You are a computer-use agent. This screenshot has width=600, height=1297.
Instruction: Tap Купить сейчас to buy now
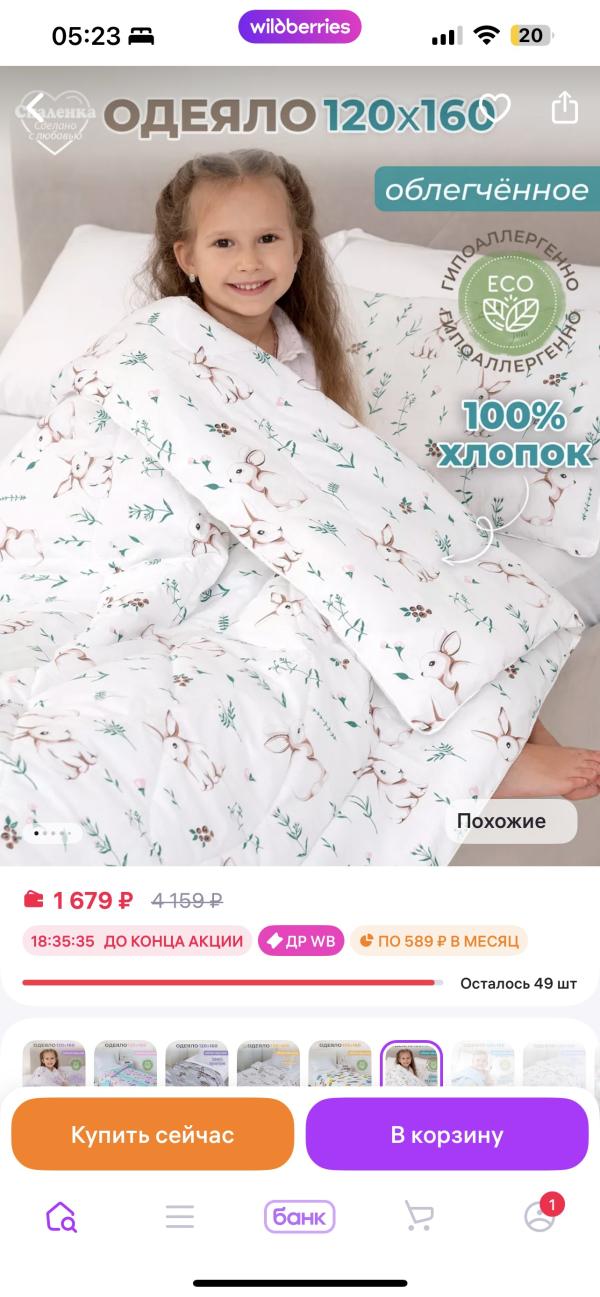pos(152,1134)
